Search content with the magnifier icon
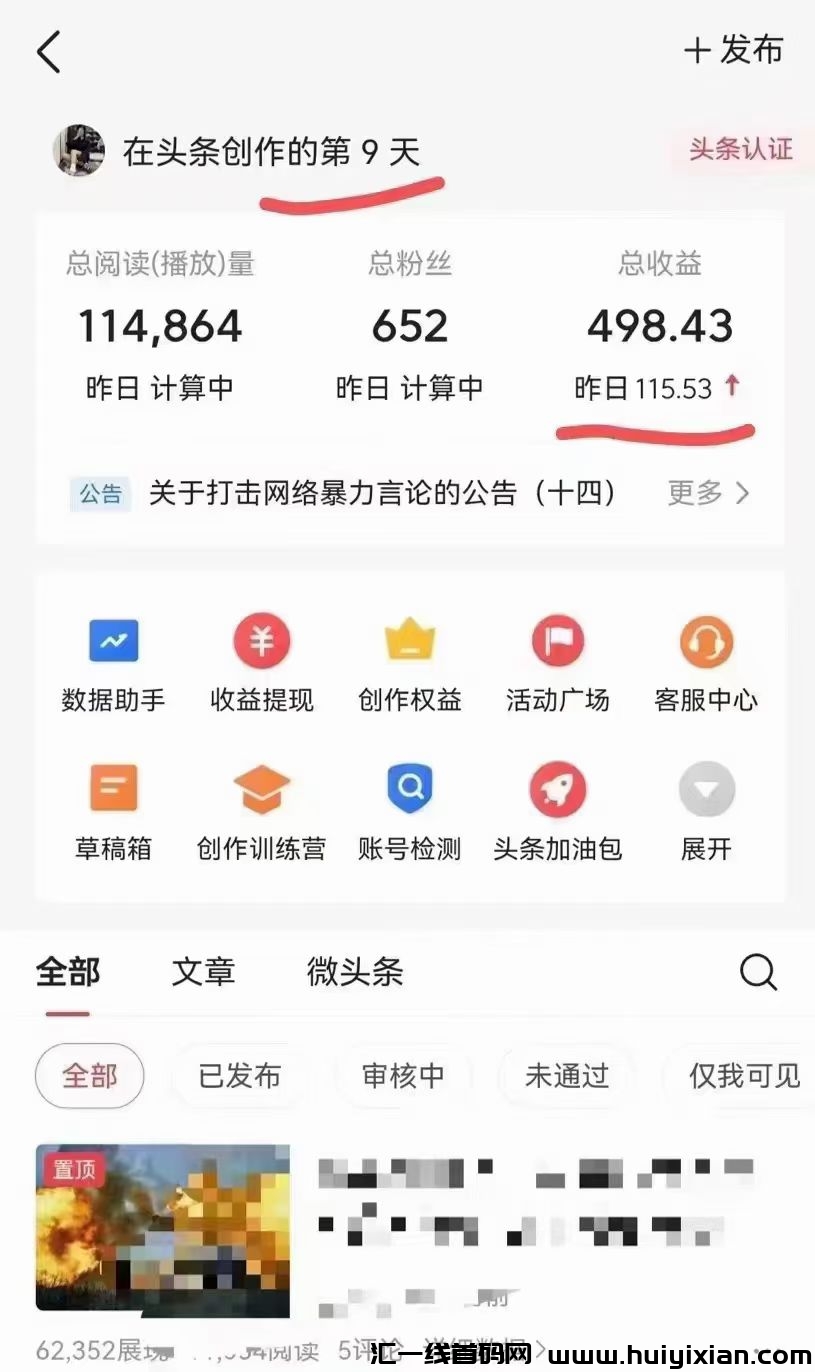 coord(758,972)
